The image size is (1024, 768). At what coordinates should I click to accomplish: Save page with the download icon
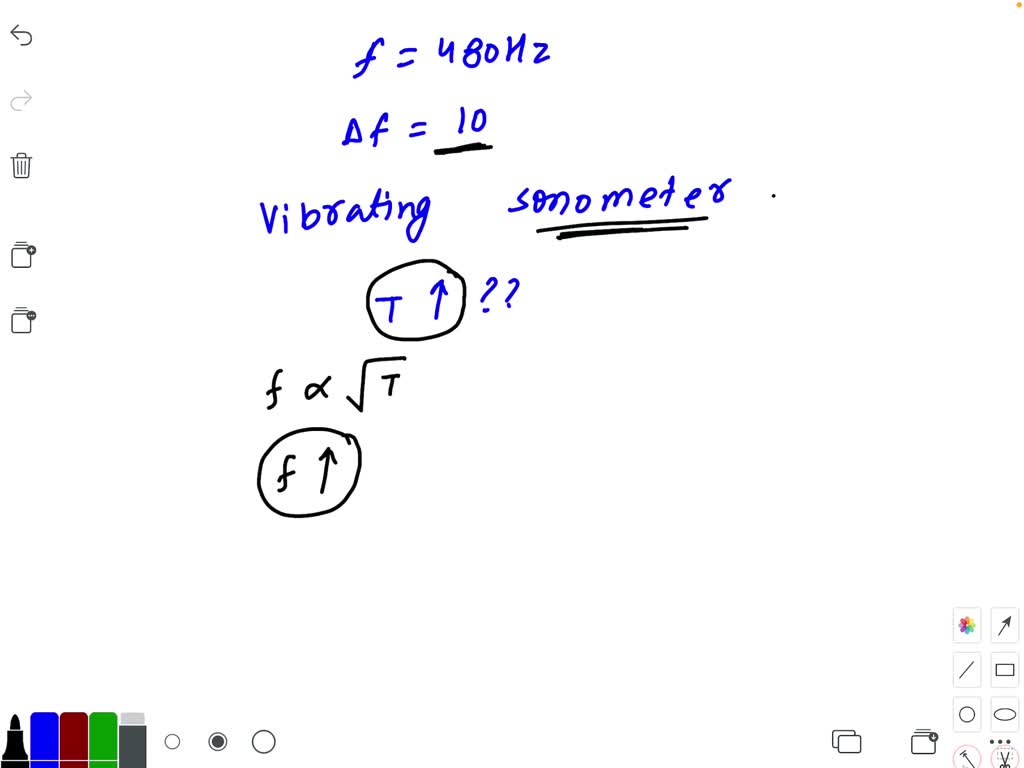pyautogui.click(x=923, y=742)
